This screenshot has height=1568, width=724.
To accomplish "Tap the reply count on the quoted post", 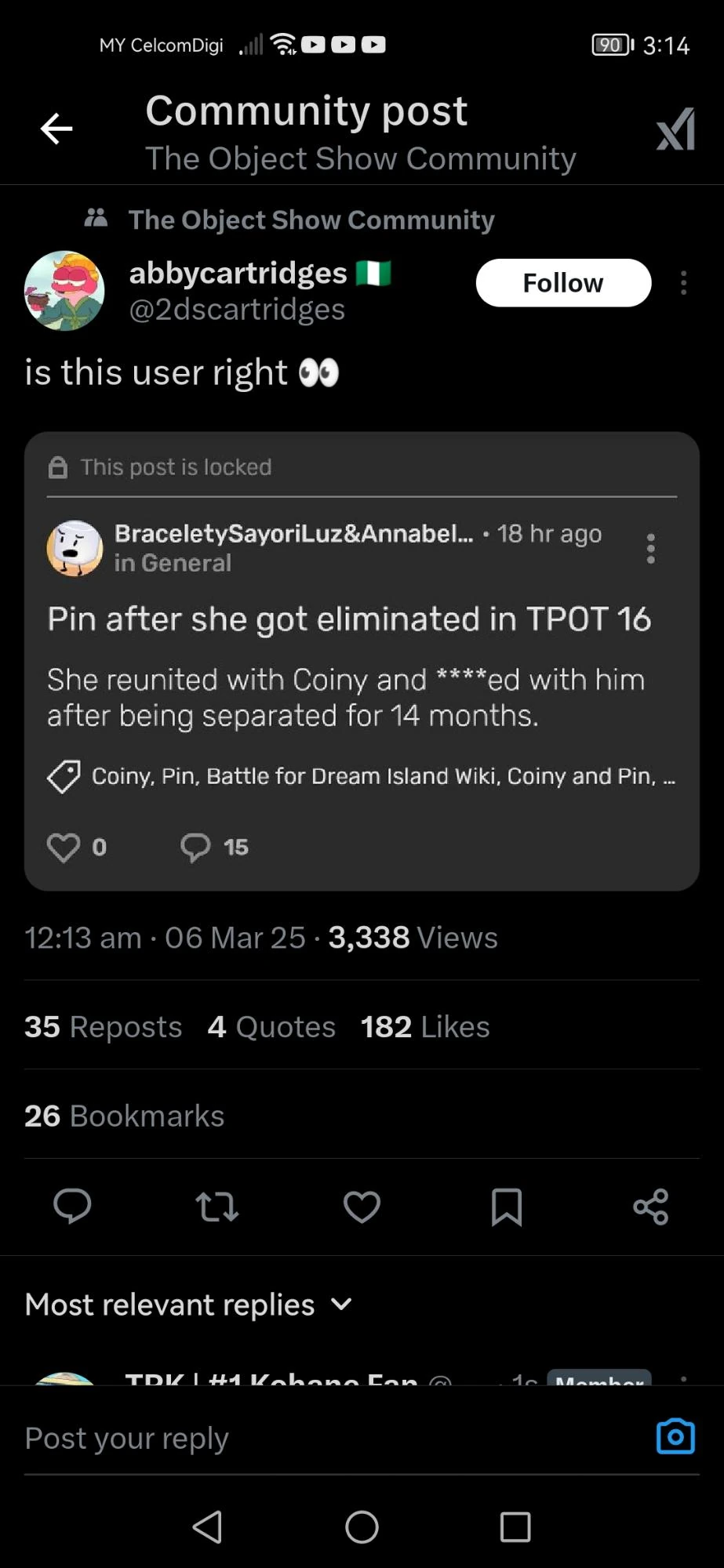I will click(x=213, y=847).
